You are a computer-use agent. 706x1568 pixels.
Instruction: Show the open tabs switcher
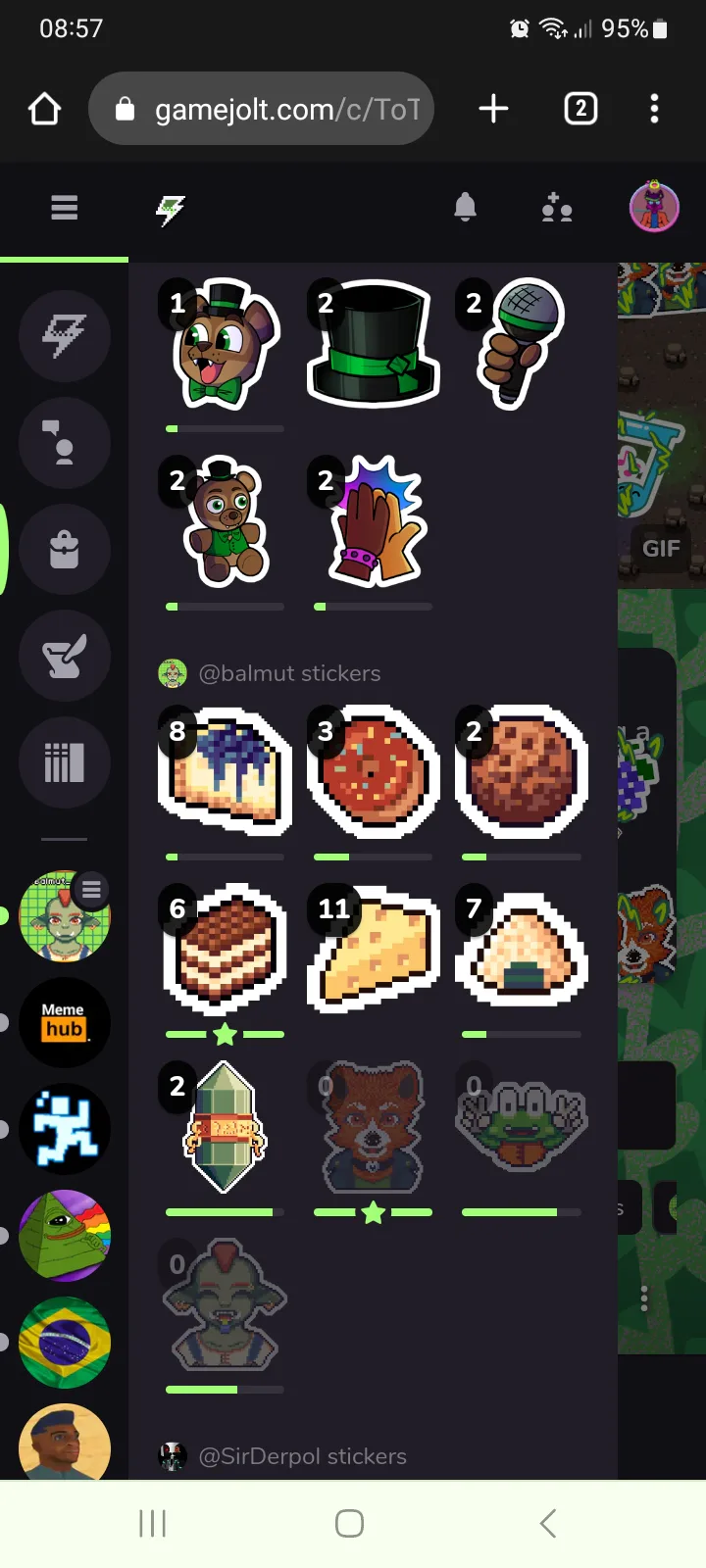click(580, 109)
